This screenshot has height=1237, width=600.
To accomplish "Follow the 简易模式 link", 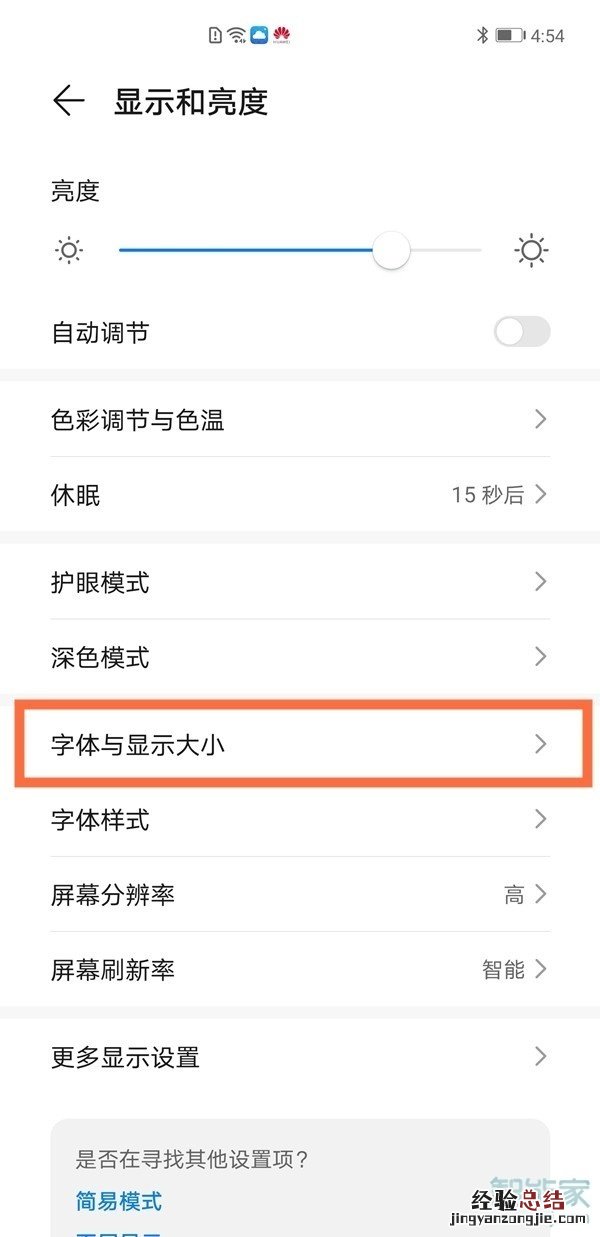I will [119, 1201].
